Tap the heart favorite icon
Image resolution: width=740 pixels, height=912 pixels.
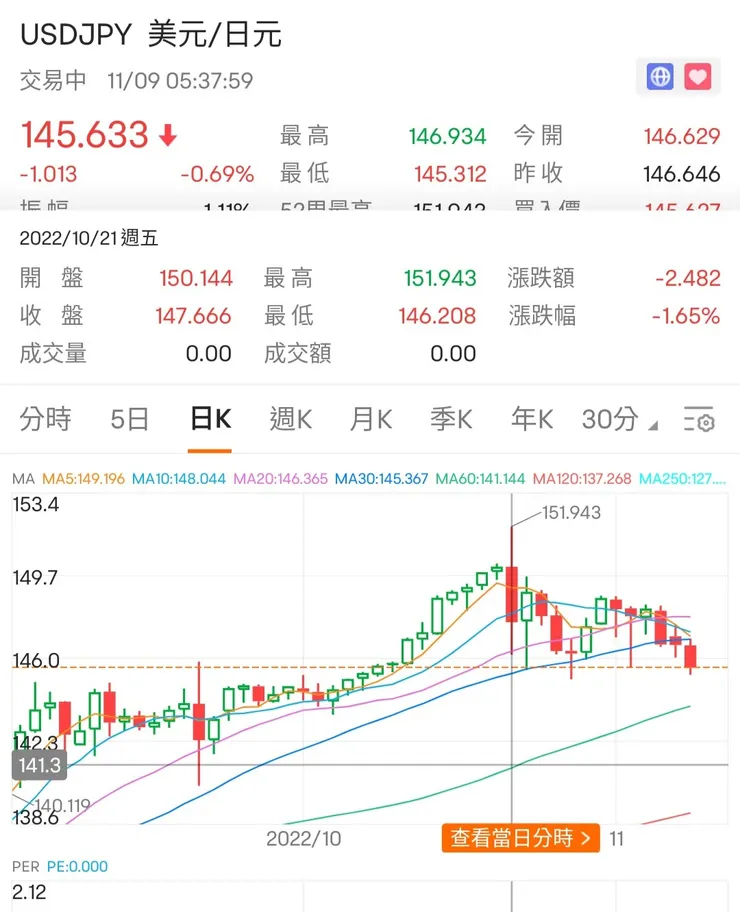tap(697, 77)
